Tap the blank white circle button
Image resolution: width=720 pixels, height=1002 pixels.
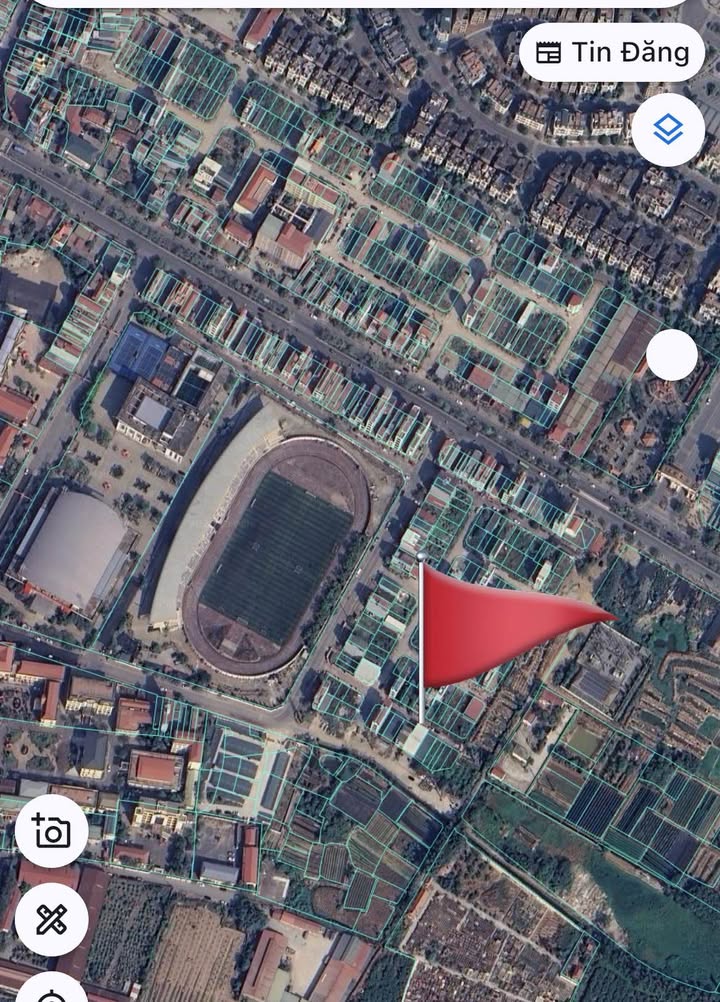pyautogui.click(x=671, y=355)
